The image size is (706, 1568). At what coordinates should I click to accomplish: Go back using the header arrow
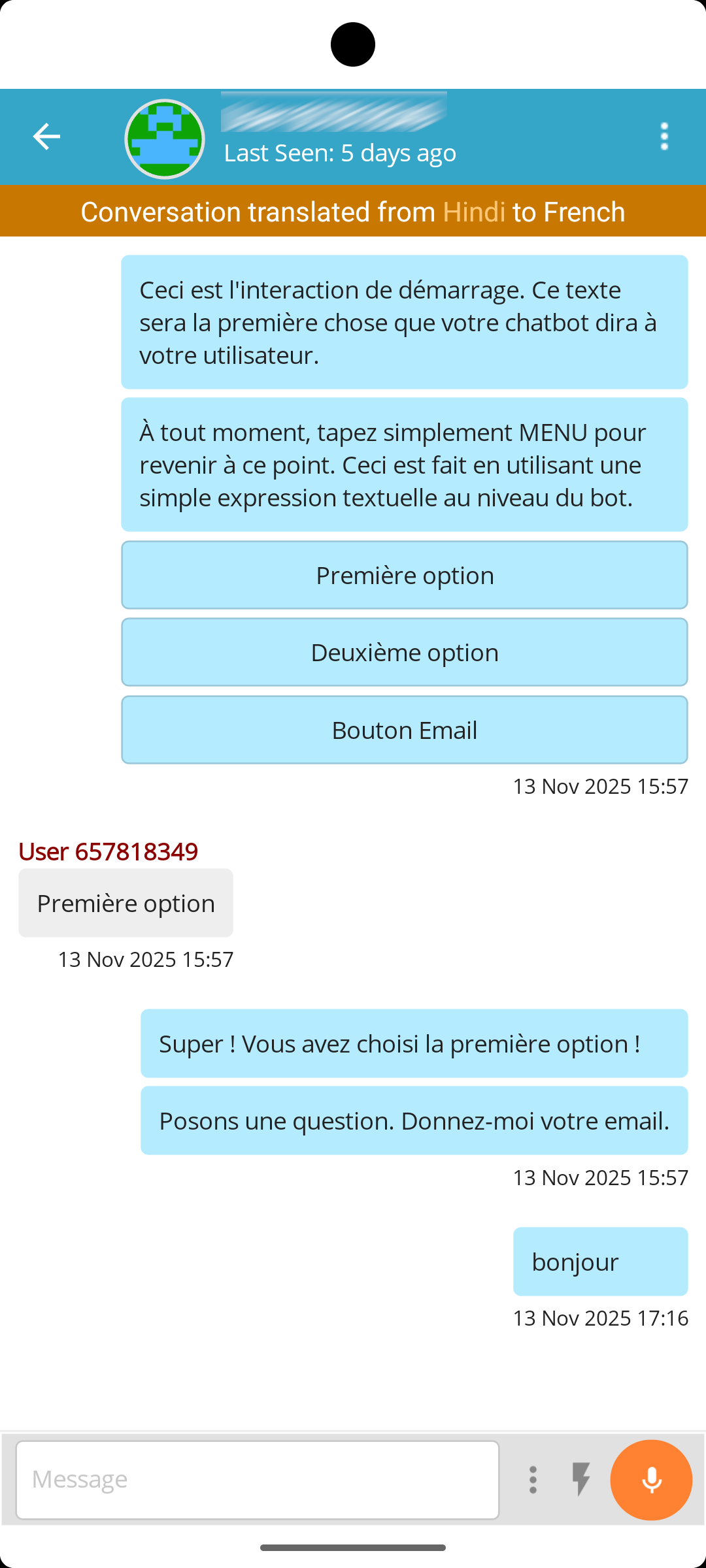click(x=46, y=137)
